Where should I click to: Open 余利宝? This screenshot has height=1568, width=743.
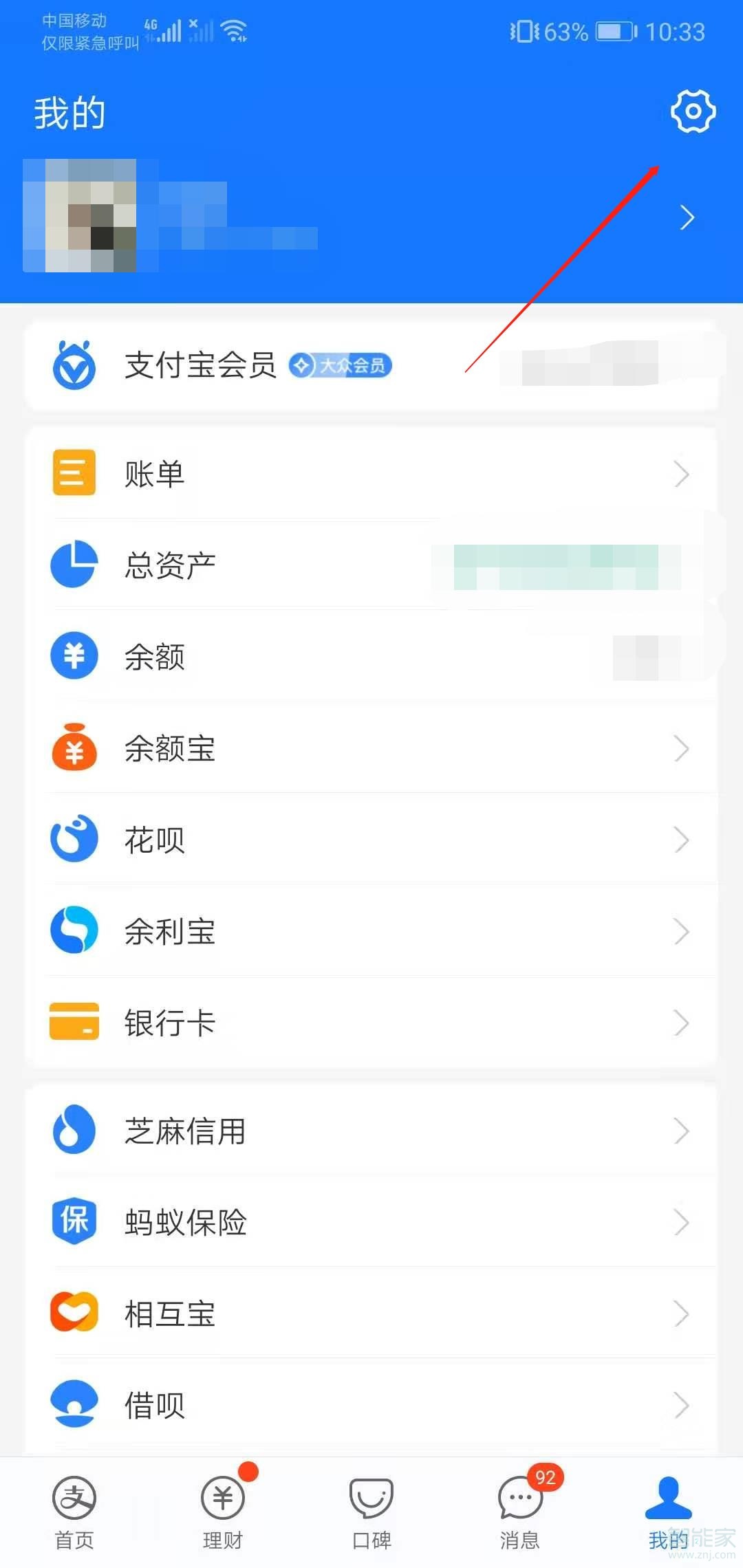tap(371, 931)
